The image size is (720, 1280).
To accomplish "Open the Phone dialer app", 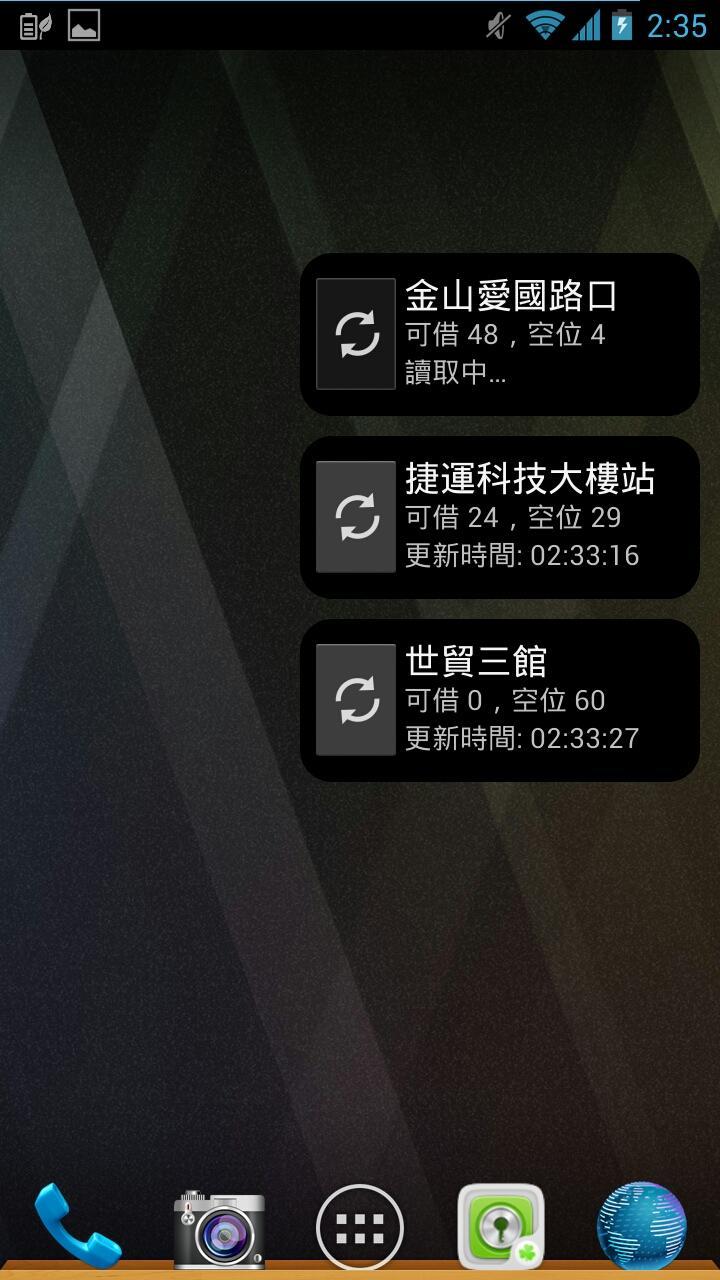I will click(x=77, y=1225).
